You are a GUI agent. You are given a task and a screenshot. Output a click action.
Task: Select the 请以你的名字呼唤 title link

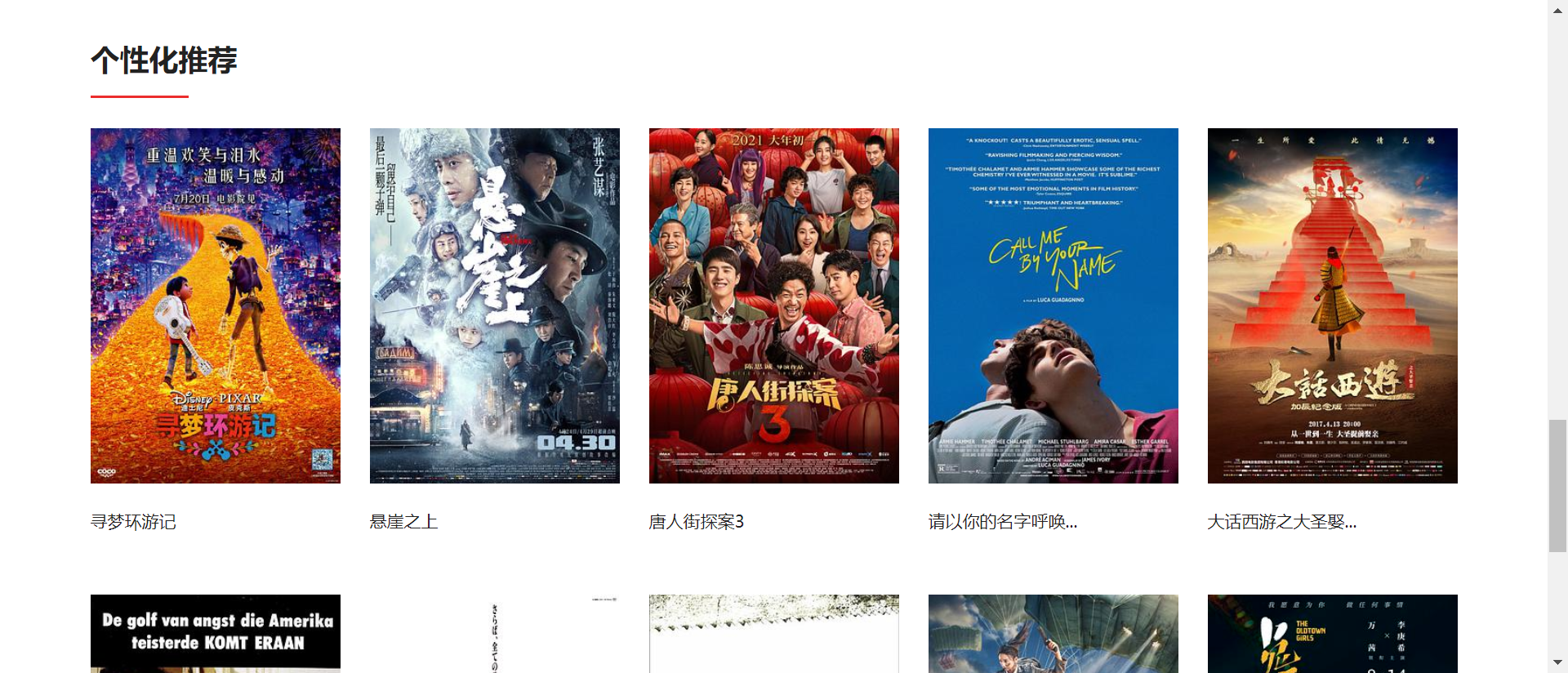[1002, 522]
